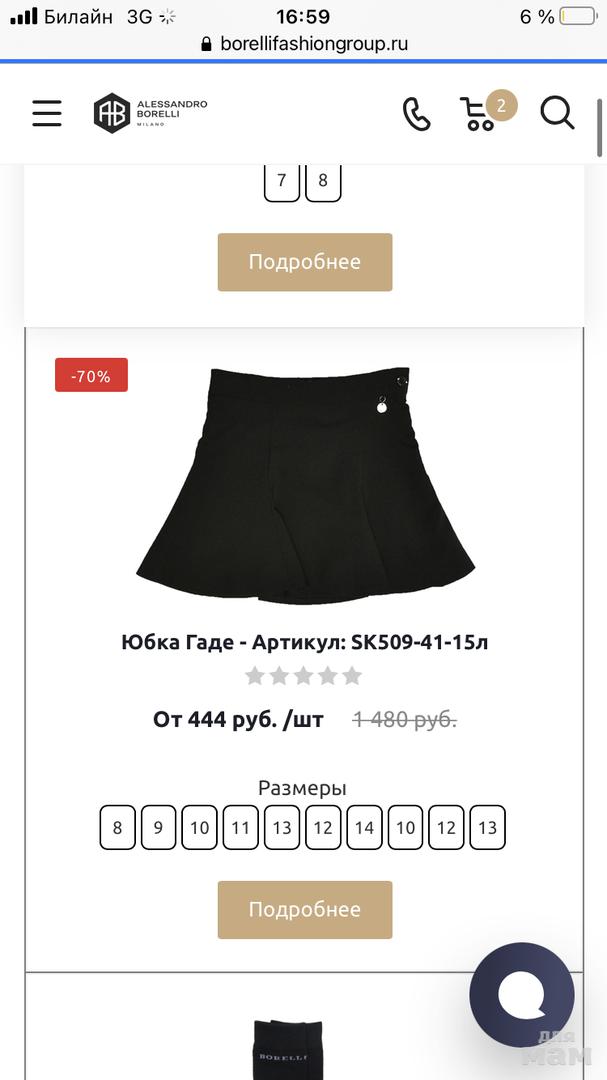Select size 7 on the upper product
The width and height of the screenshot is (607, 1080).
click(x=282, y=181)
